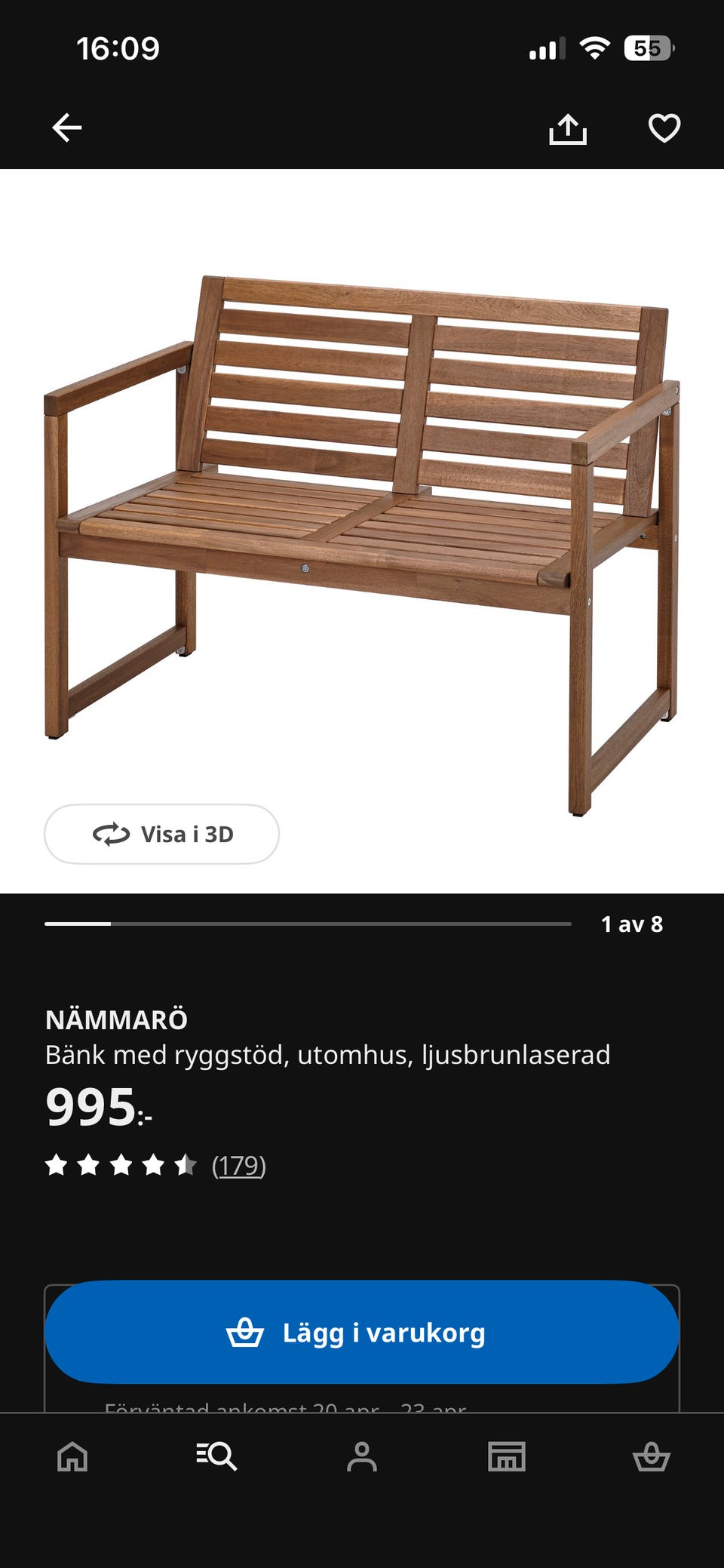This screenshot has height=1568, width=724.
Task: Tap the share icon at top right
Action: (x=569, y=128)
